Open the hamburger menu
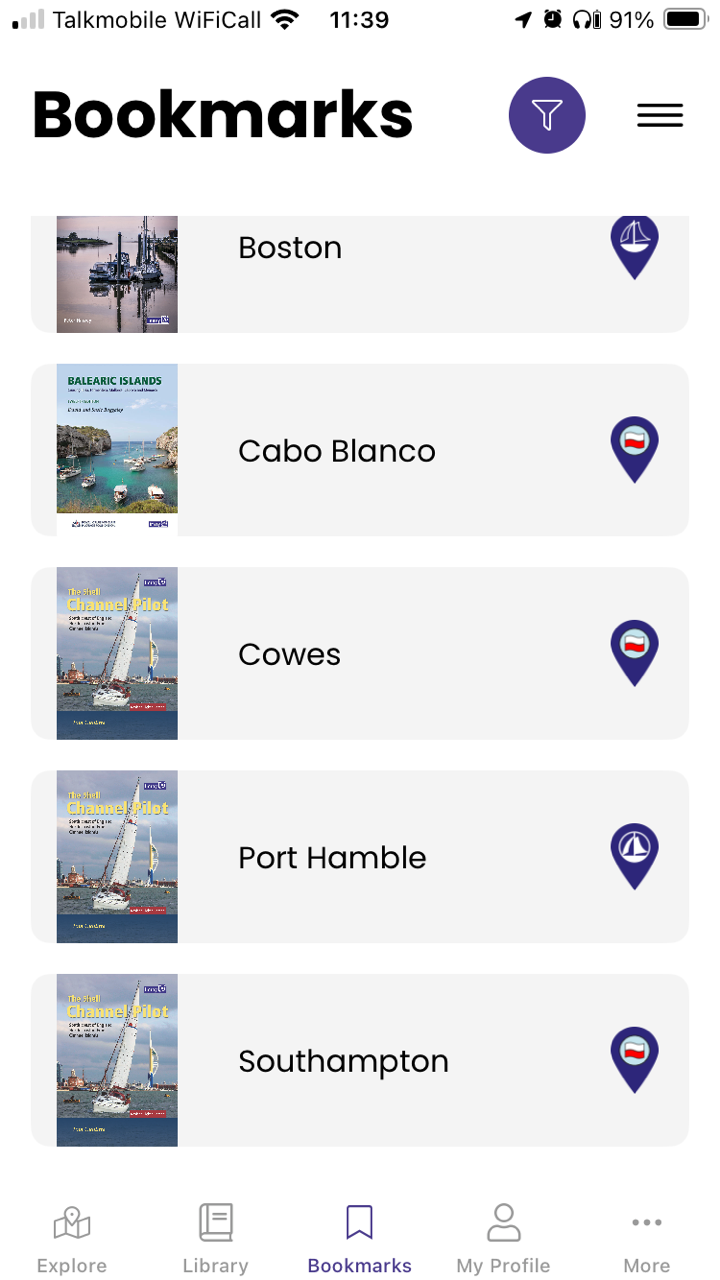Viewport: 720px width, 1280px height. [x=660, y=115]
